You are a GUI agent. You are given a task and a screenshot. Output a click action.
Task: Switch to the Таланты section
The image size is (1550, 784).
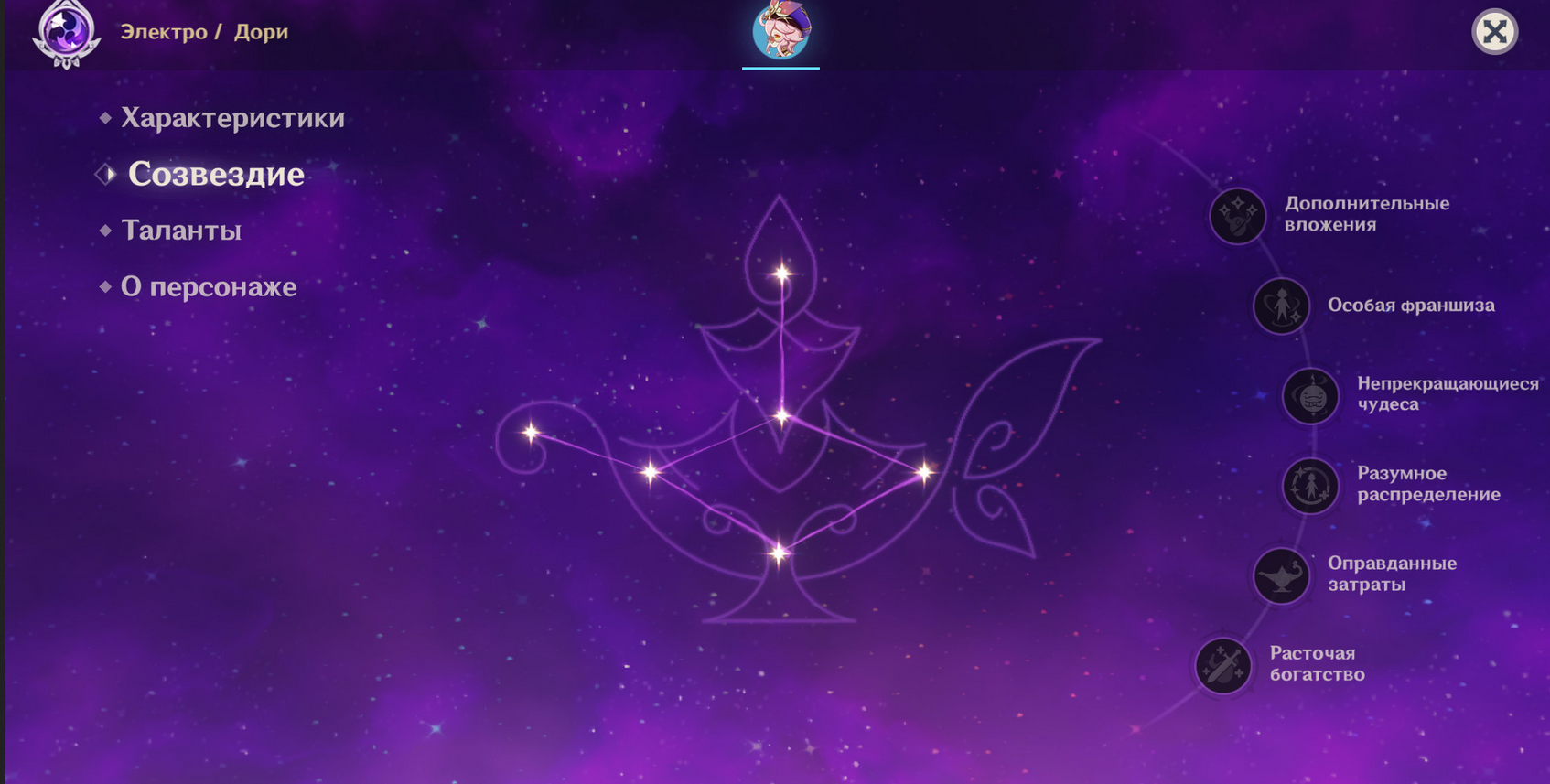181,231
